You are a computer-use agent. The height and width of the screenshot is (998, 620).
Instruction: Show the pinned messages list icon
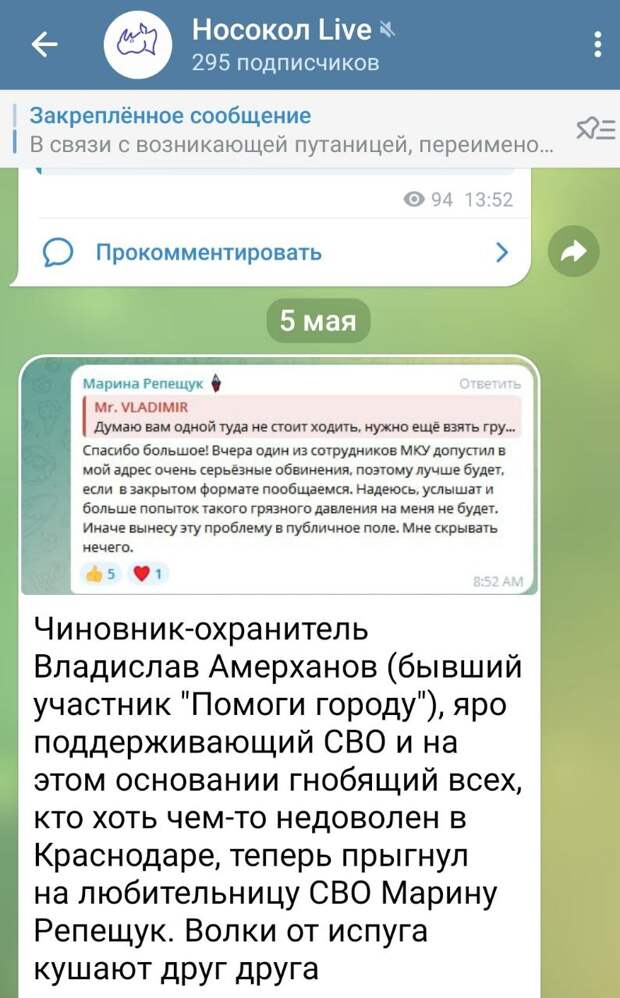(x=595, y=130)
